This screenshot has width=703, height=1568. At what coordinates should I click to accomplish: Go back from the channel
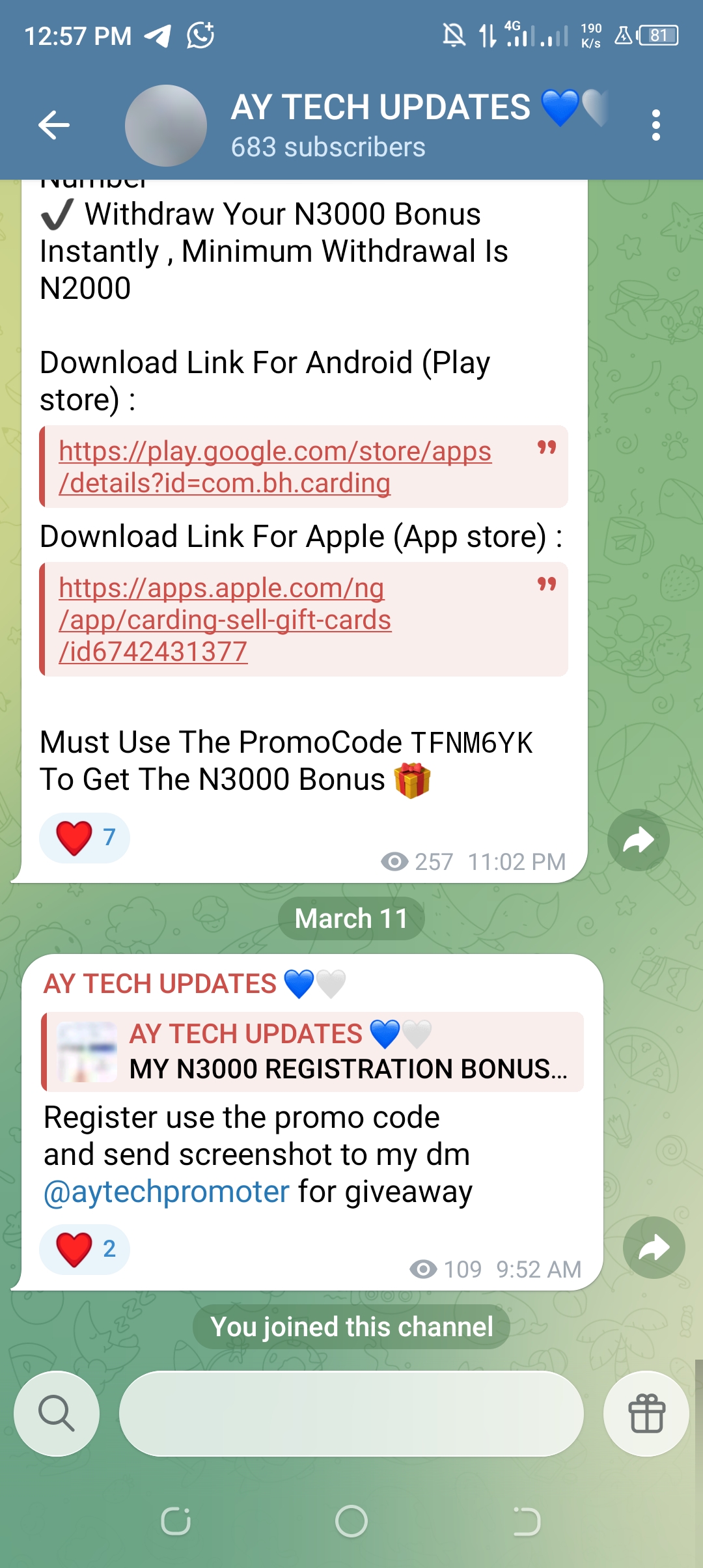[x=53, y=125]
